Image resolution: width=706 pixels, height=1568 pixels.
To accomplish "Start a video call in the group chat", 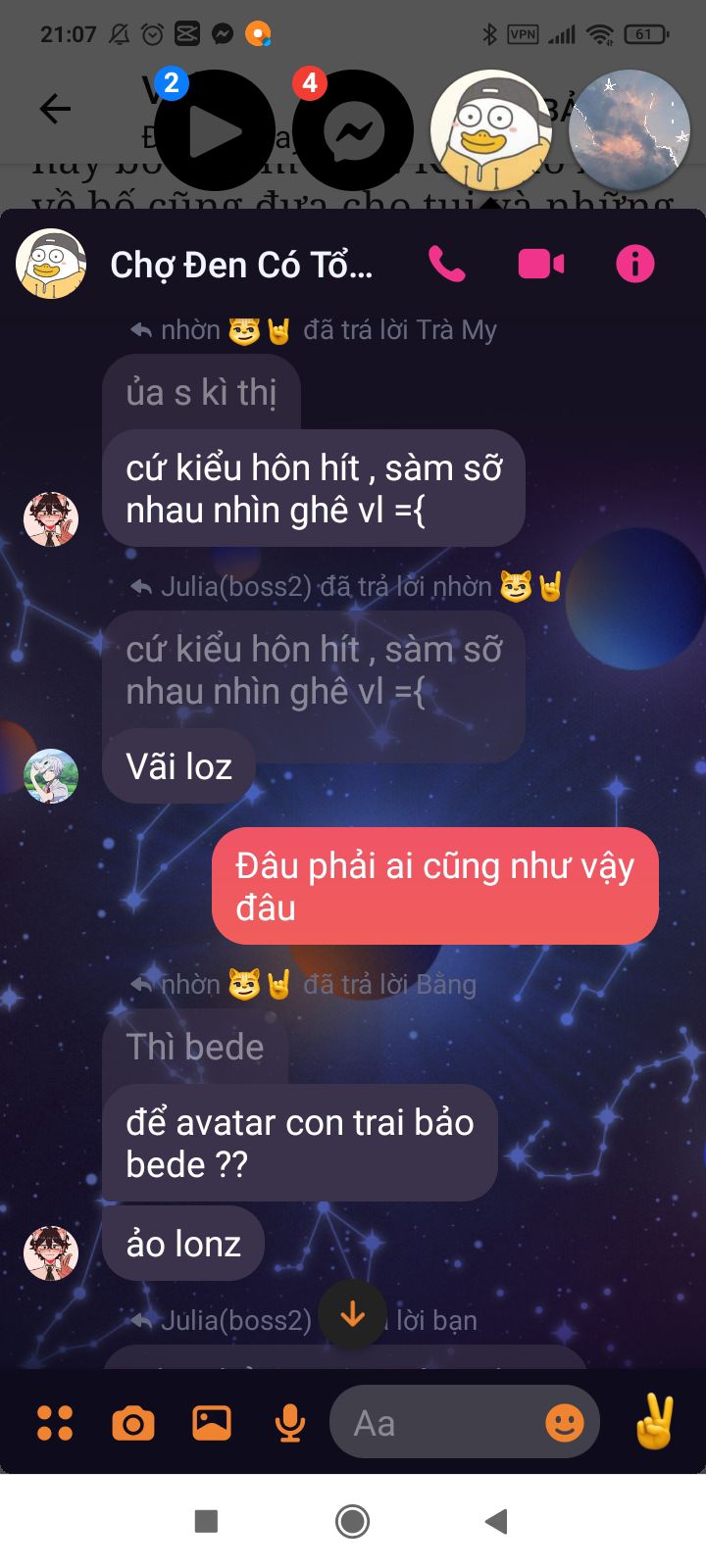I will (541, 264).
